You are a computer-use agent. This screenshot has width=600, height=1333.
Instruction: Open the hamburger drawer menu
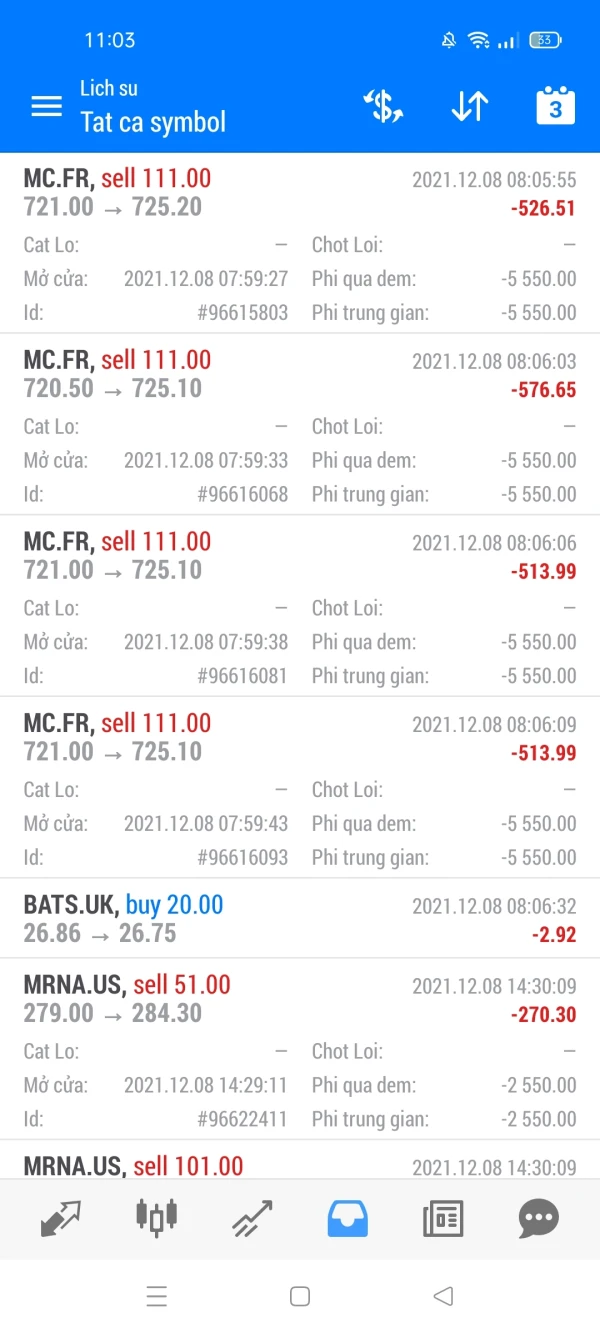47,106
